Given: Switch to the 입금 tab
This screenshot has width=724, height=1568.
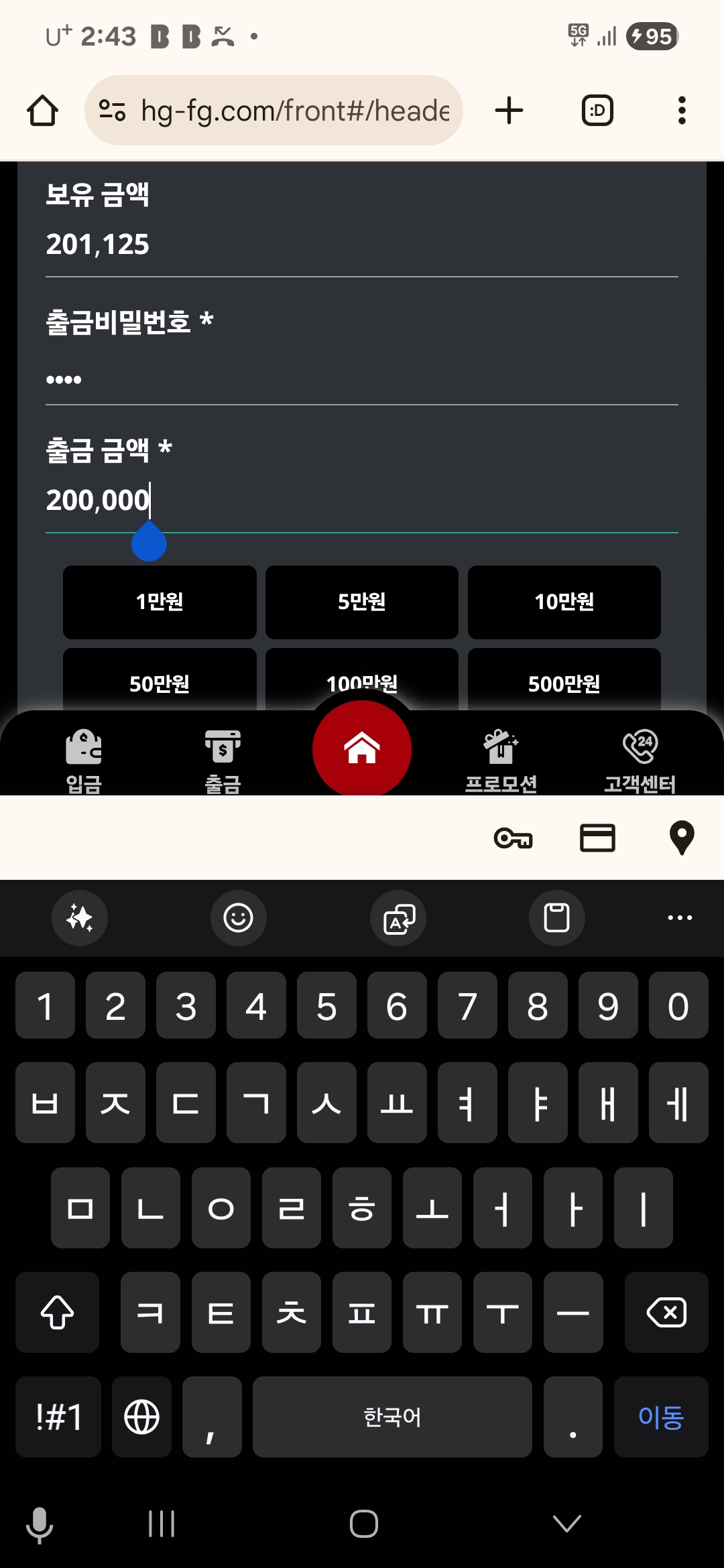Looking at the screenshot, I should [84, 761].
